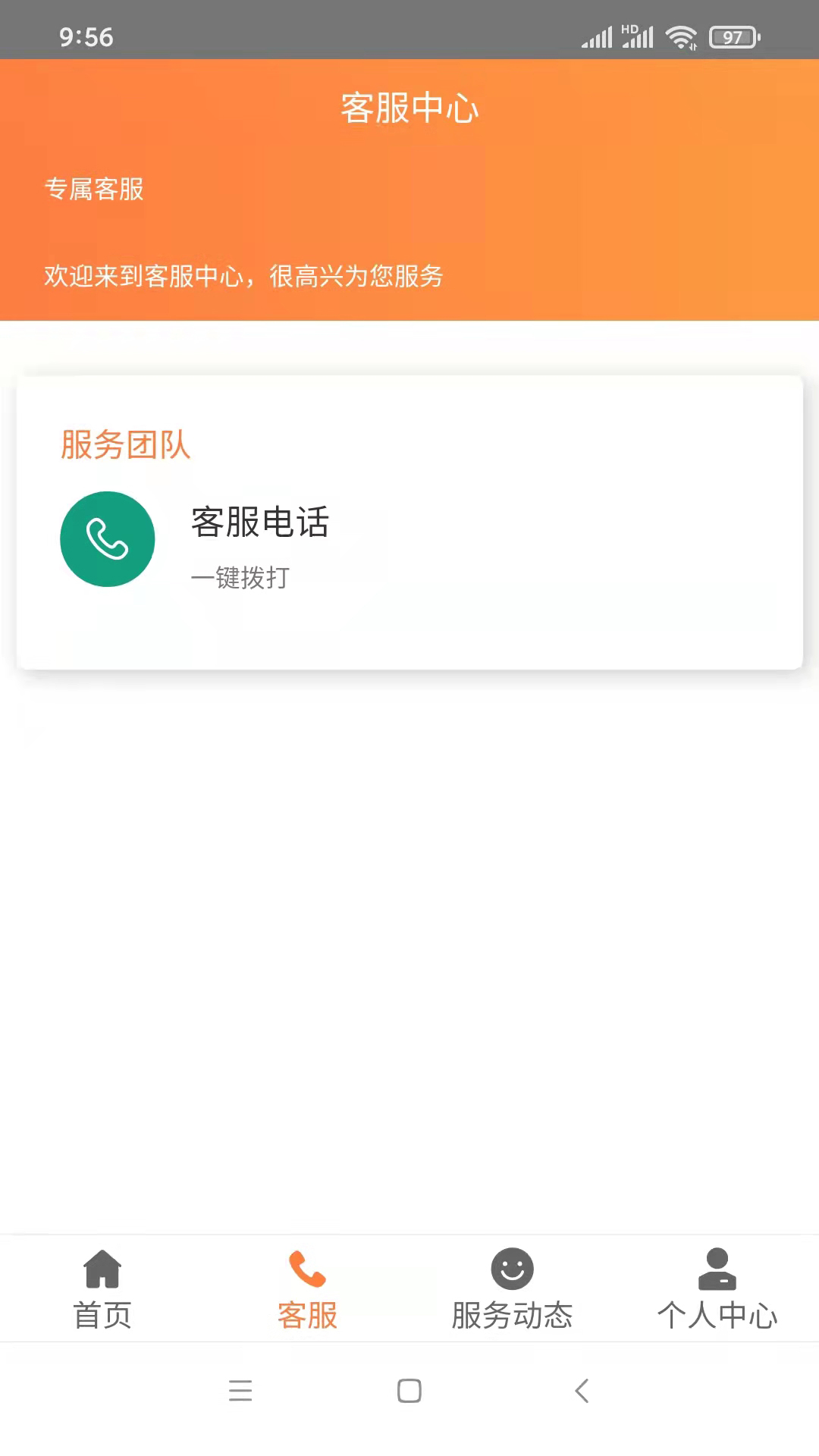Tap the orange phone icon for 客服
The width and height of the screenshot is (819, 1456).
pos(307,1267)
